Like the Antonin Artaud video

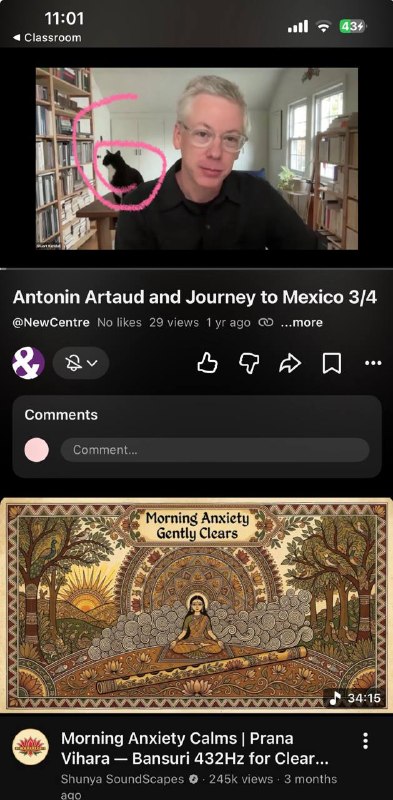tap(207, 363)
